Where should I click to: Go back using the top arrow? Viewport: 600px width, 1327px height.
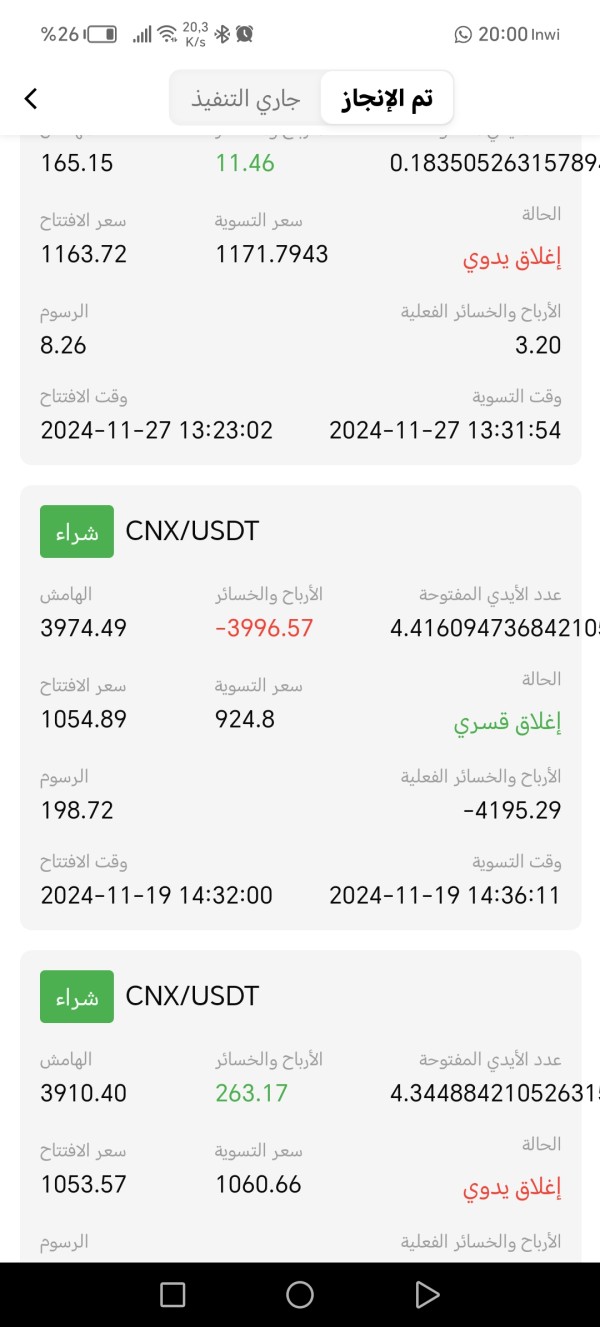point(31,98)
